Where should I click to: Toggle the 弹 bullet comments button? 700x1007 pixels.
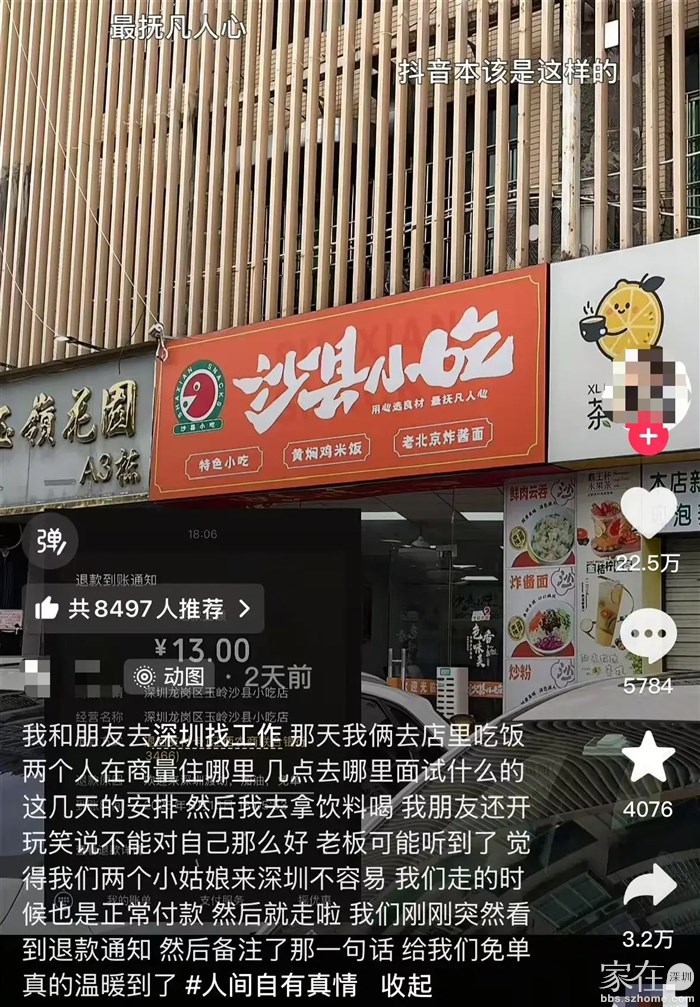(49, 541)
